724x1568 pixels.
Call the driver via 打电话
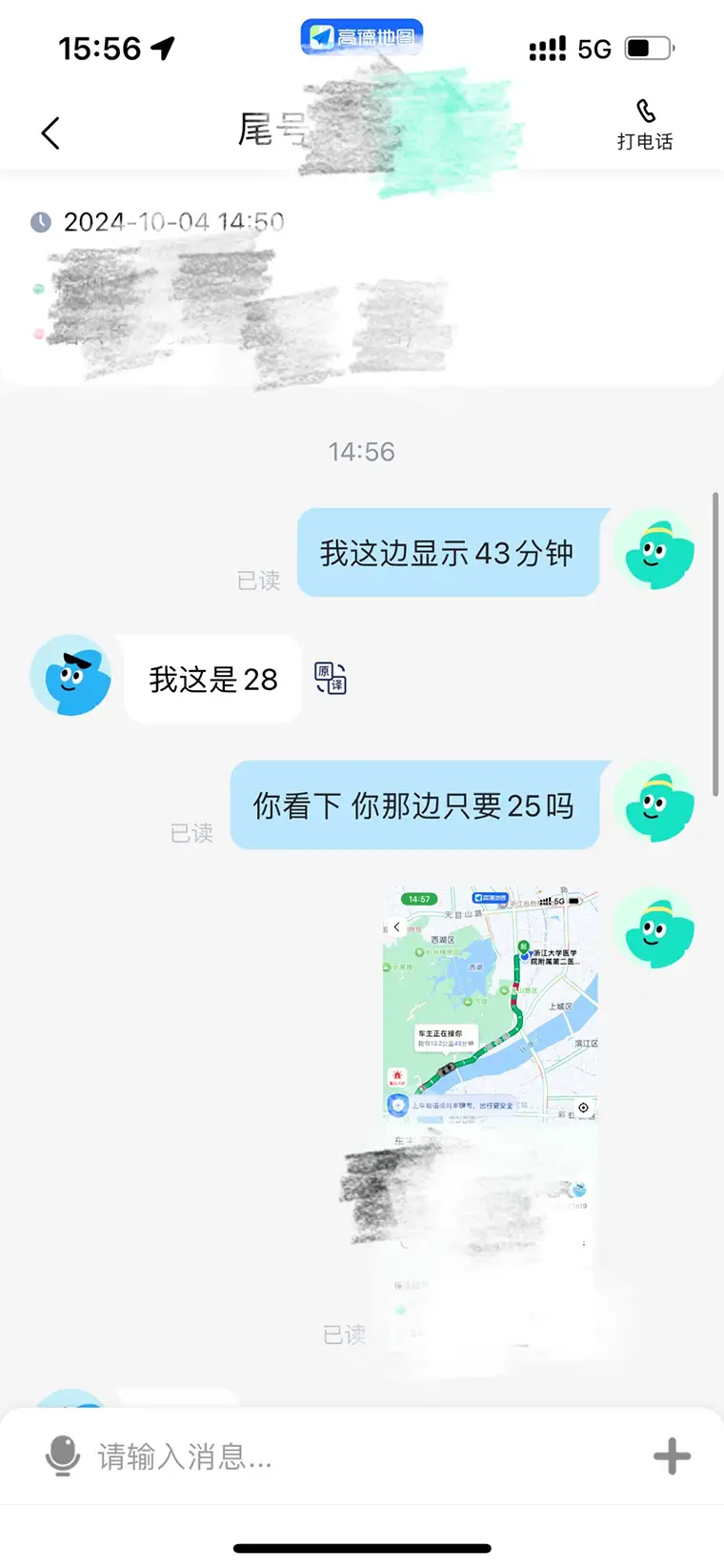tap(645, 125)
